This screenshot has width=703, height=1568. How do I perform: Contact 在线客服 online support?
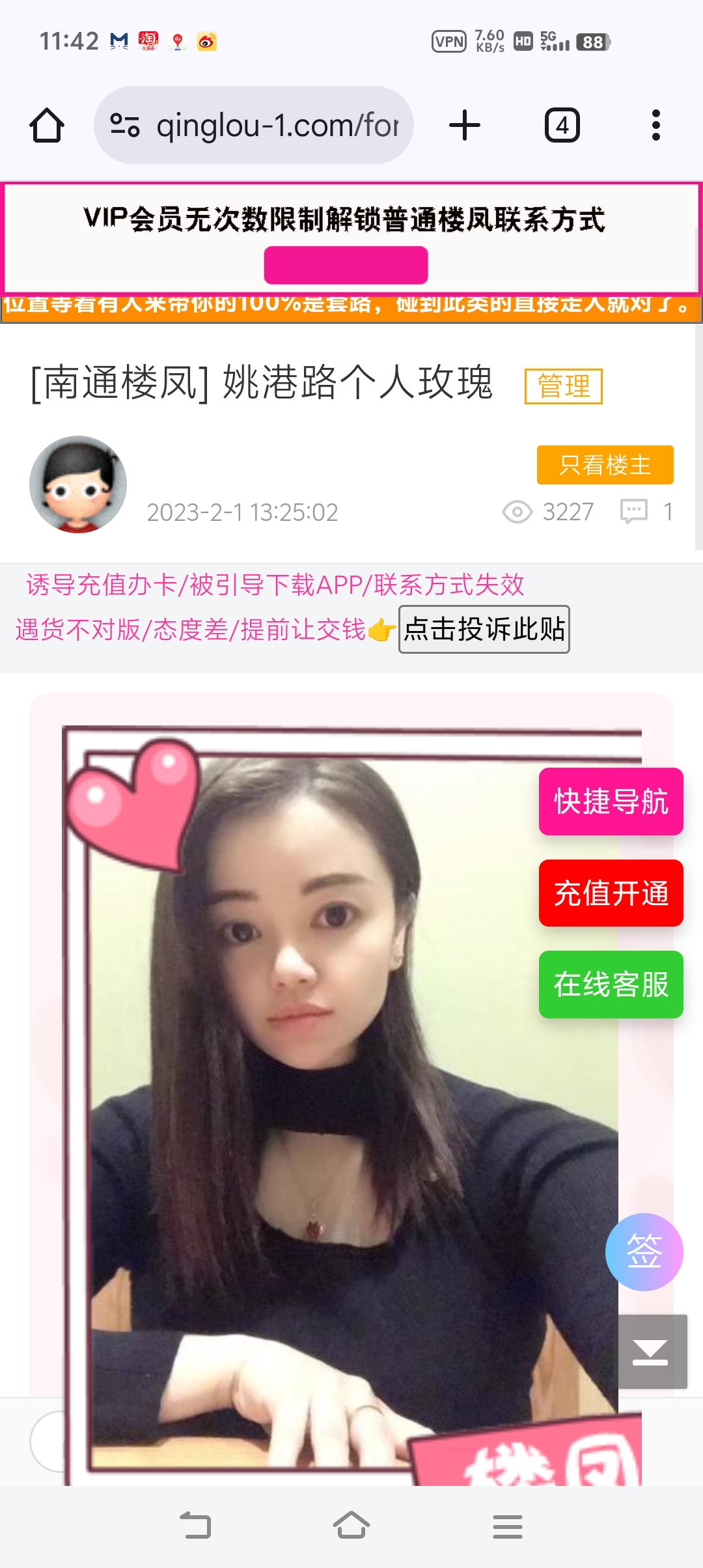(x=611, y=985)
